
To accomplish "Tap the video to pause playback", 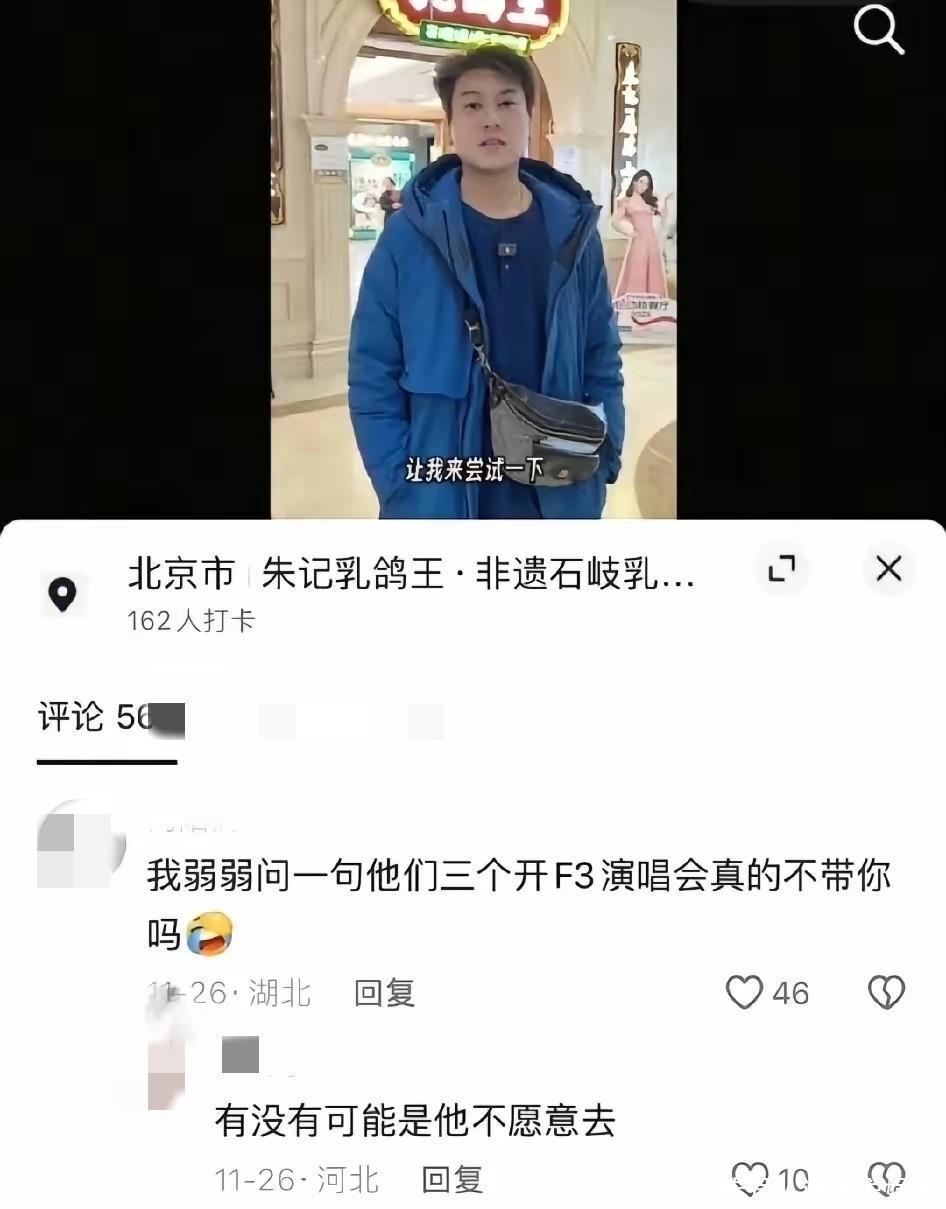I will (x=473, y=259).
